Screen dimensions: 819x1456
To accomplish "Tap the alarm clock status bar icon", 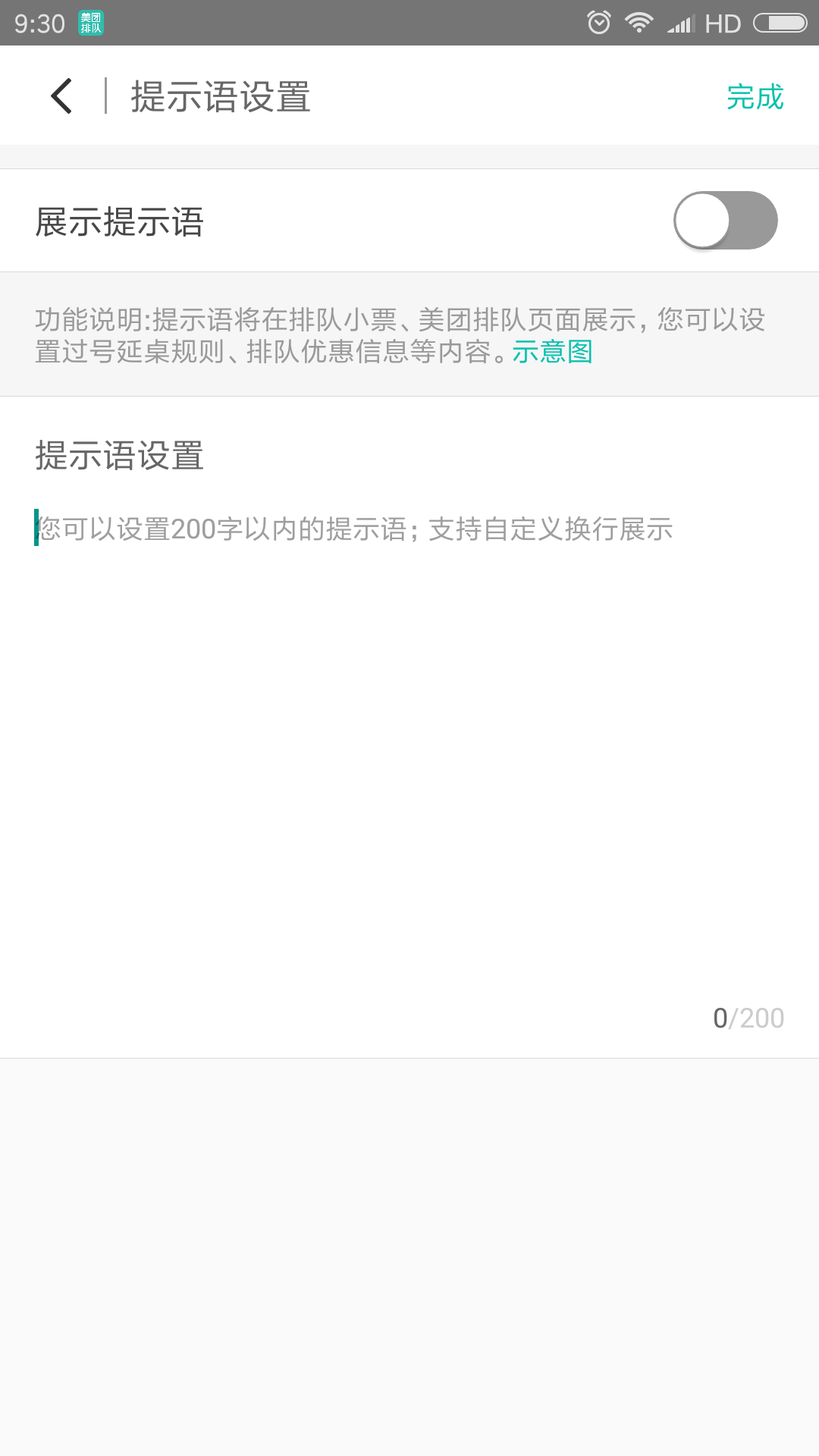I will coord(598,22).
